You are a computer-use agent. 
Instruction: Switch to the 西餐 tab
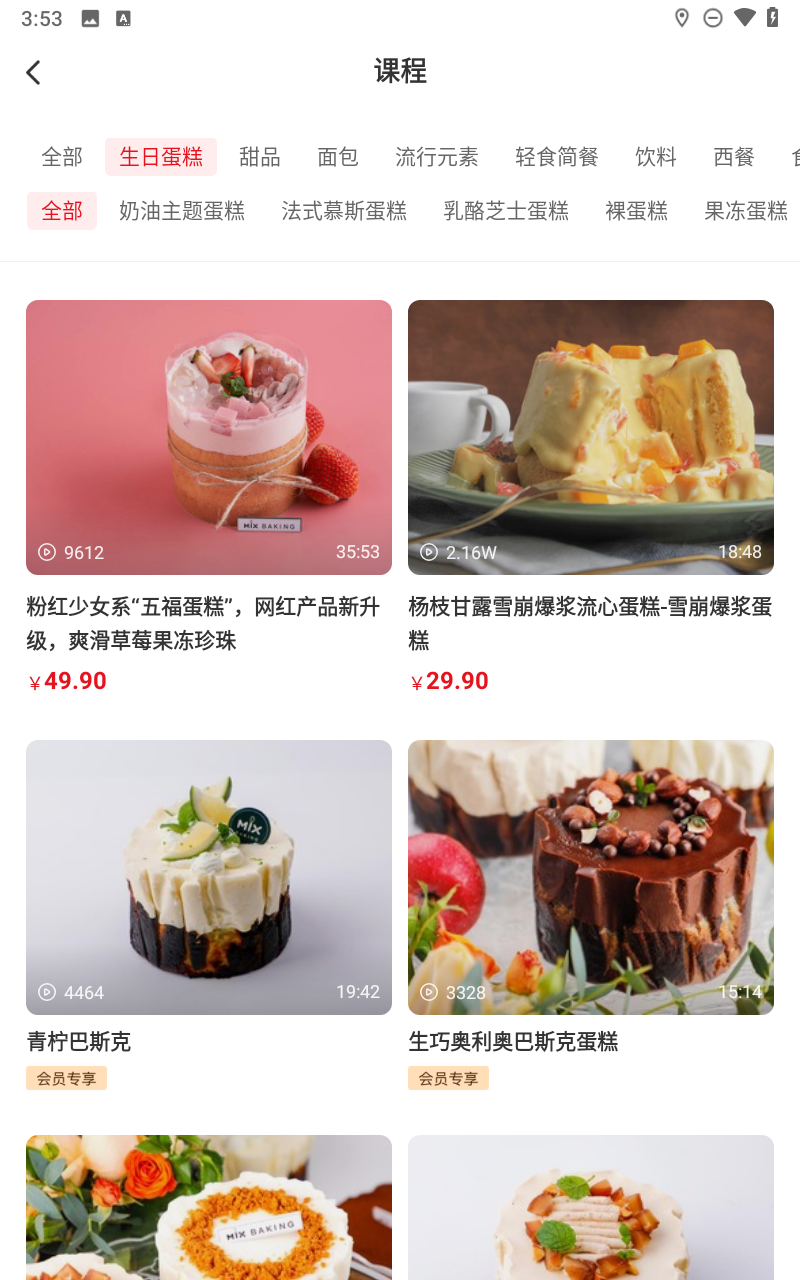tap(734, 157)
